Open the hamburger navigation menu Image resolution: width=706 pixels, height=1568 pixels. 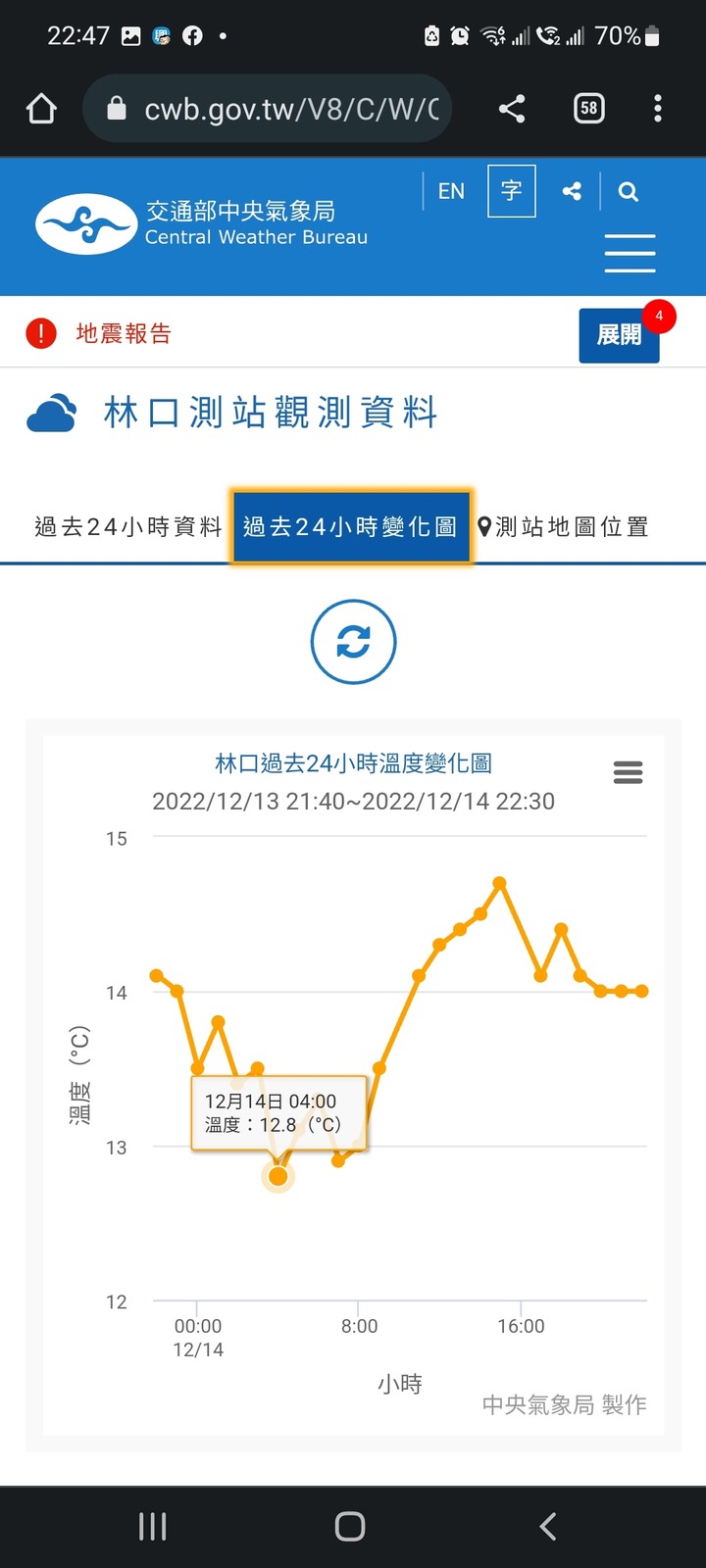coord(630,253)
